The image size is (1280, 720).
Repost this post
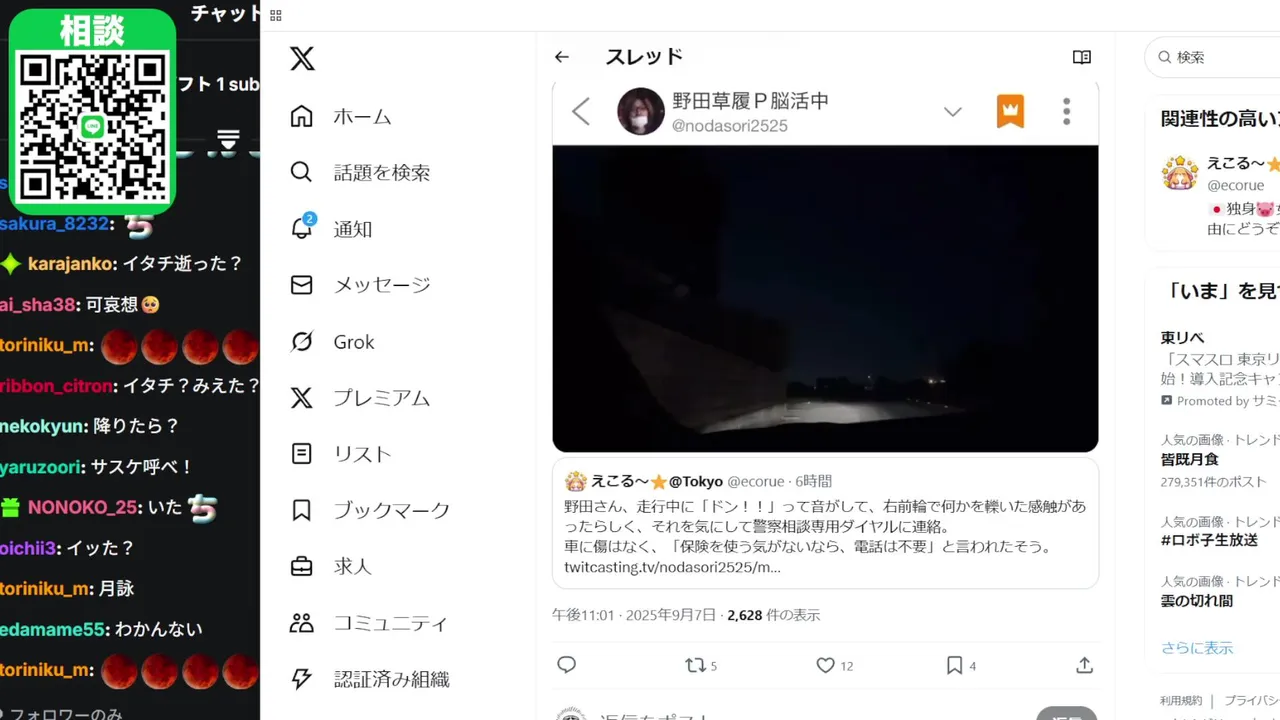pos(695,665)
